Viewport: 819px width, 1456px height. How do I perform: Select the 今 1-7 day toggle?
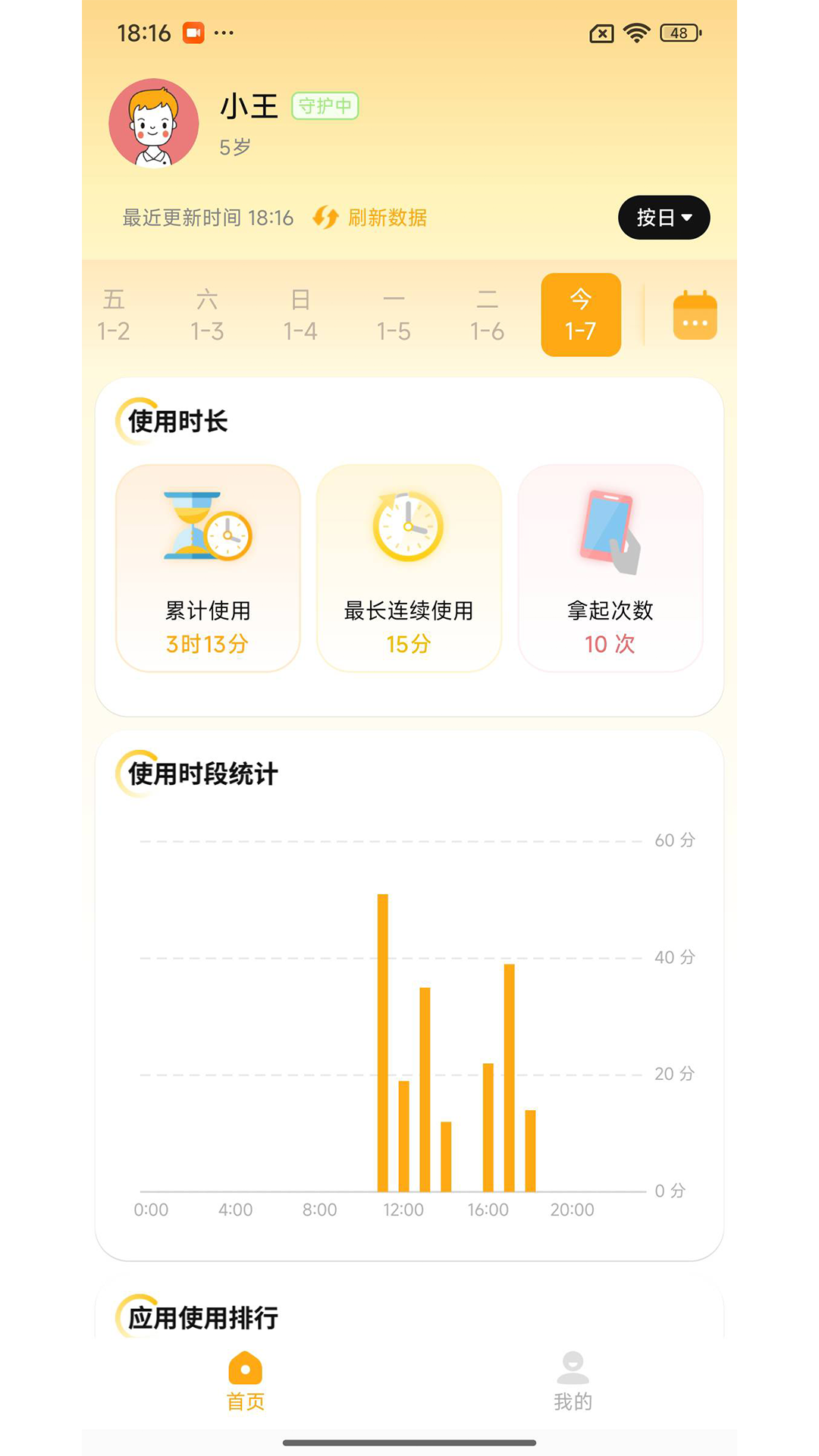tap(580, 315)
